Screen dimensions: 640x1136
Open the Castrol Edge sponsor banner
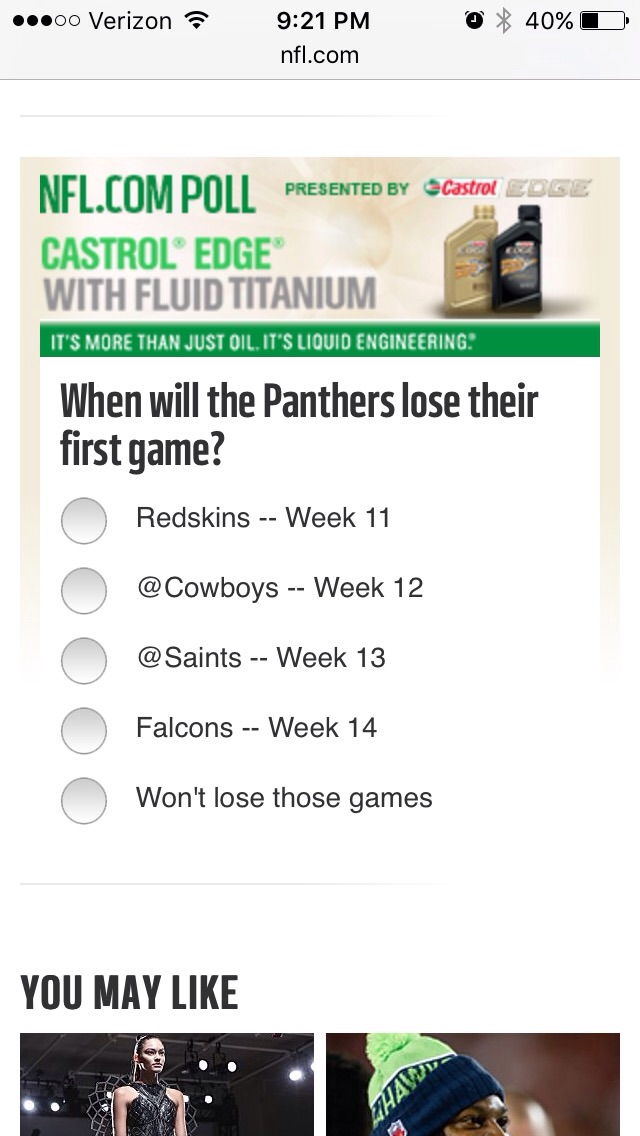320,257
